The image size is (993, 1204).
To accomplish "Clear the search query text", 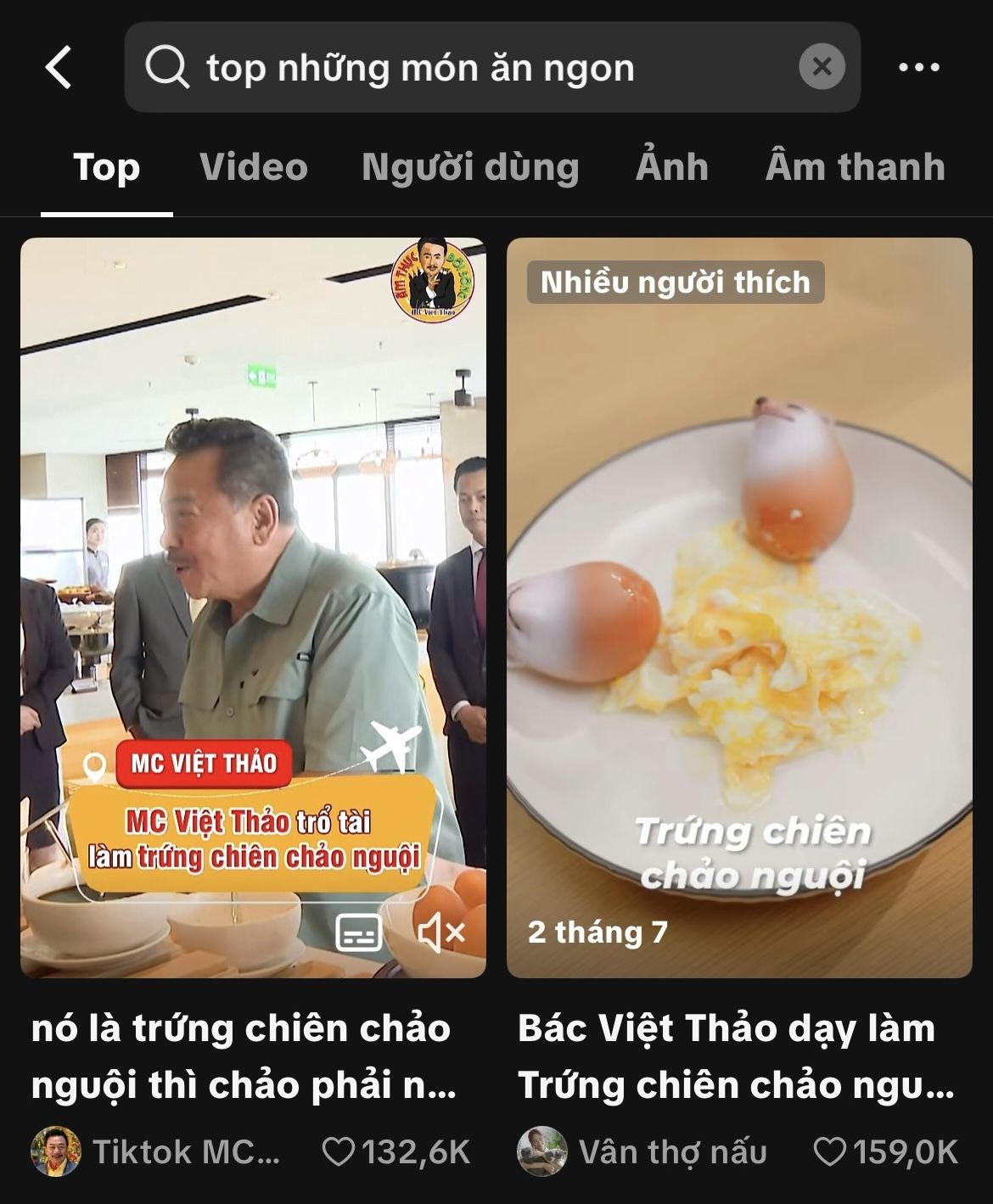I will 822,67.
